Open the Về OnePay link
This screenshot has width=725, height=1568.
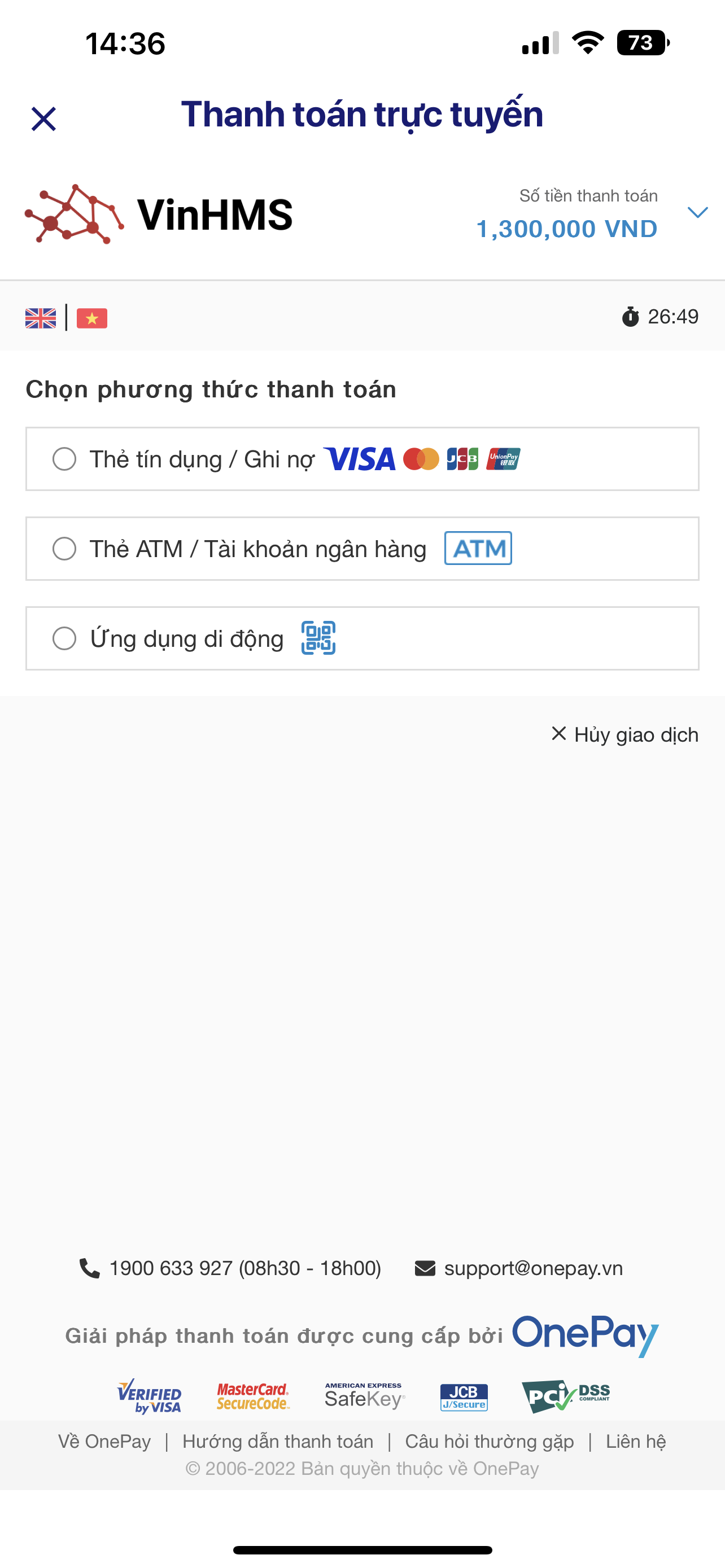click(x=104, y=1442)
